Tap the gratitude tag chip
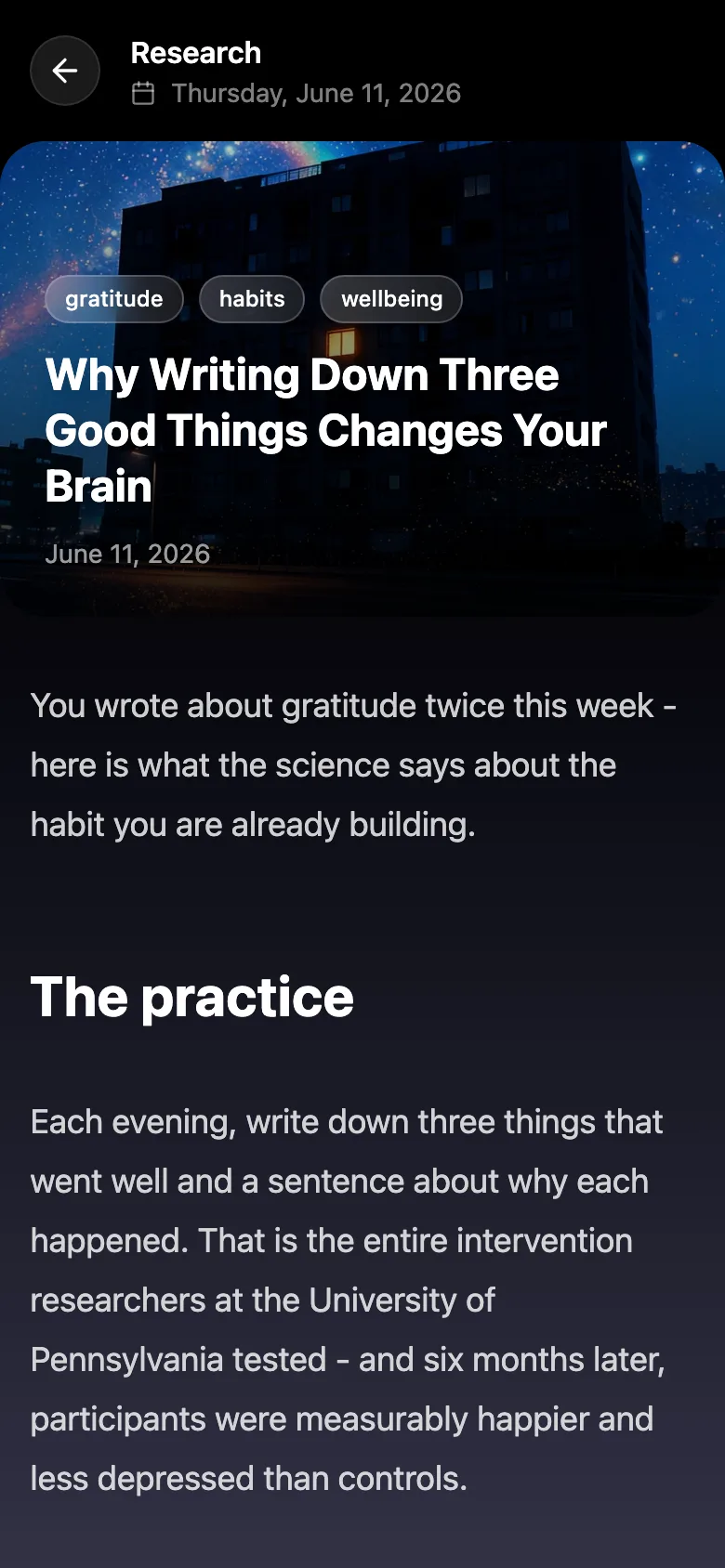This screenshot has width=725, height=1568. 114,299
